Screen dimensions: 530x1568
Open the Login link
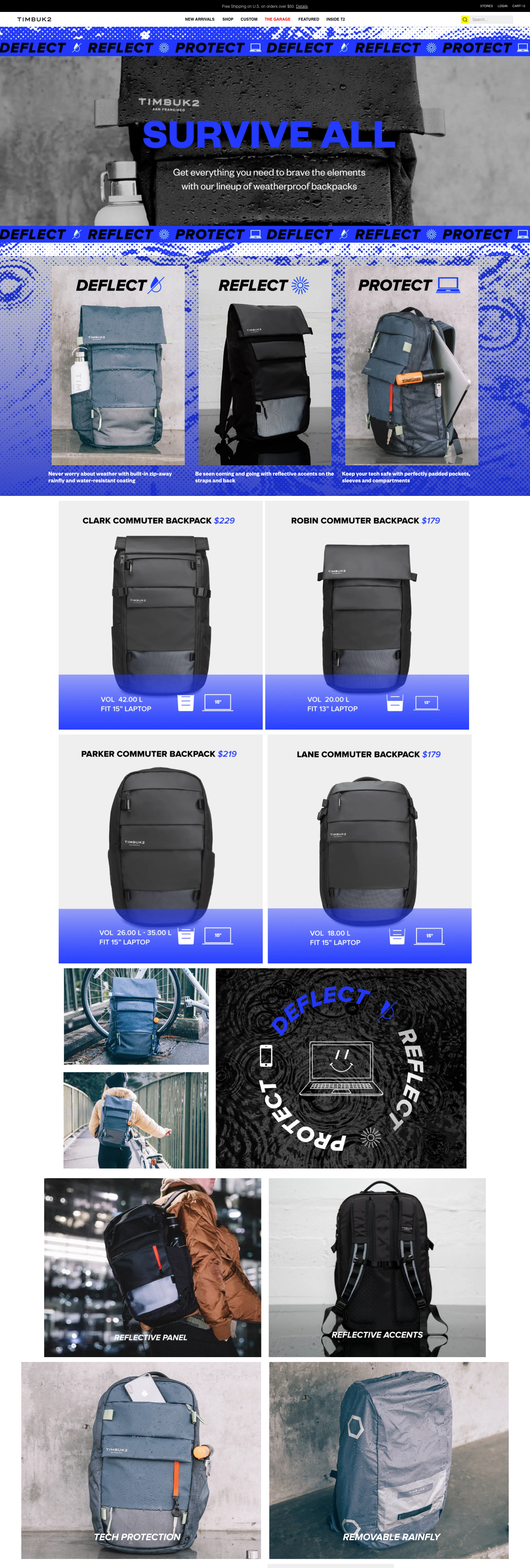pyautogui.click(x=502, y=6)
